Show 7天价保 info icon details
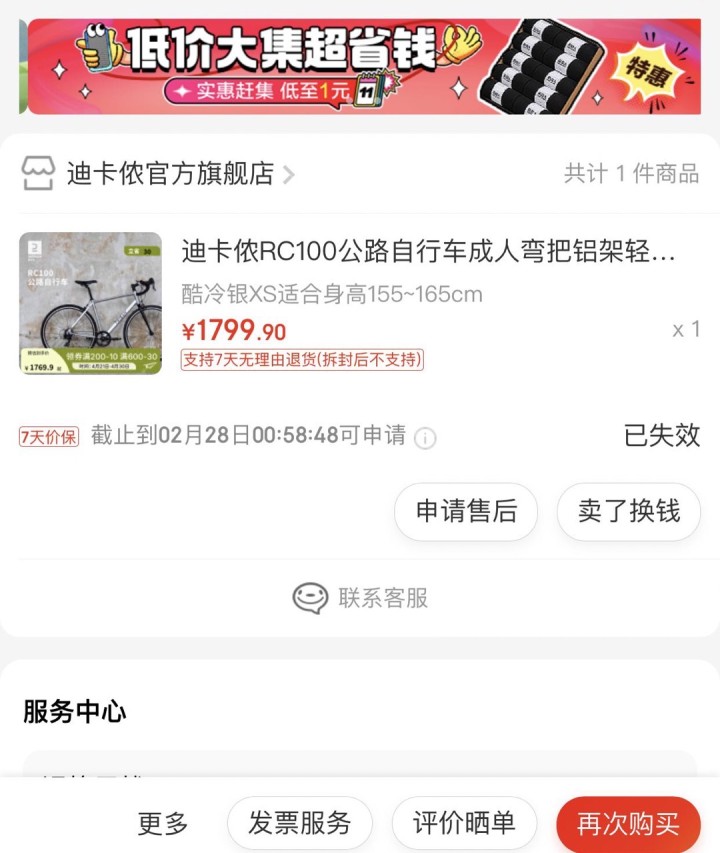Viewport: 720px width, 853px height. click(x=425, y=438)
